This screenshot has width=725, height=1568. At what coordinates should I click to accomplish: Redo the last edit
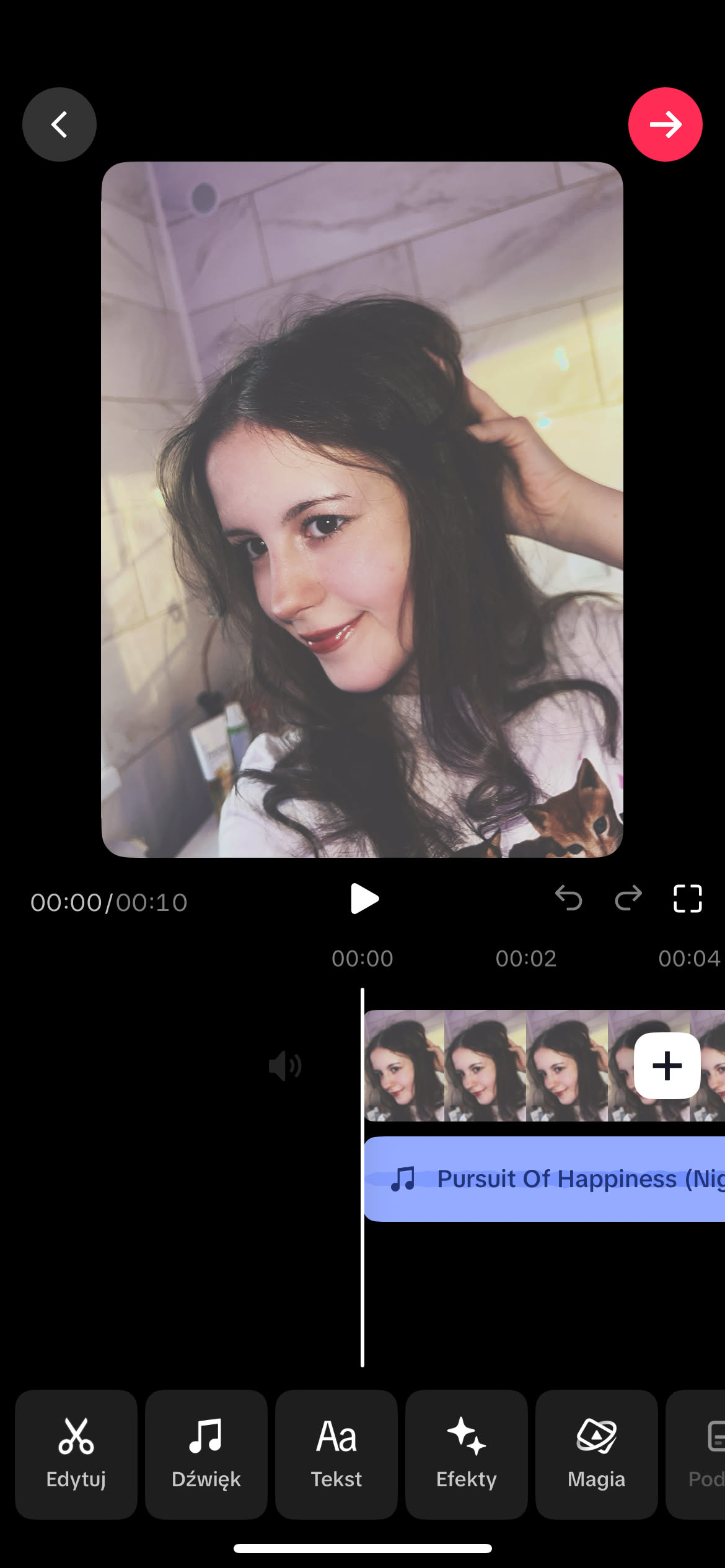pyautogui.click(x=628, y=899)
